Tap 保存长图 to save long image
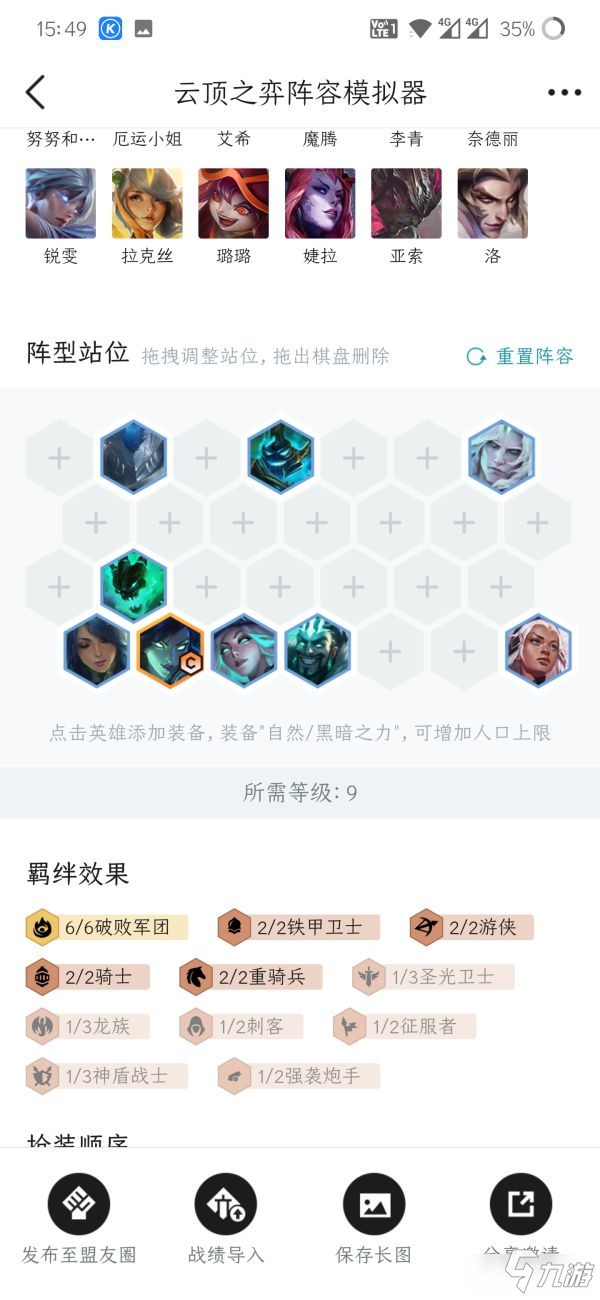 (373, 1218)
